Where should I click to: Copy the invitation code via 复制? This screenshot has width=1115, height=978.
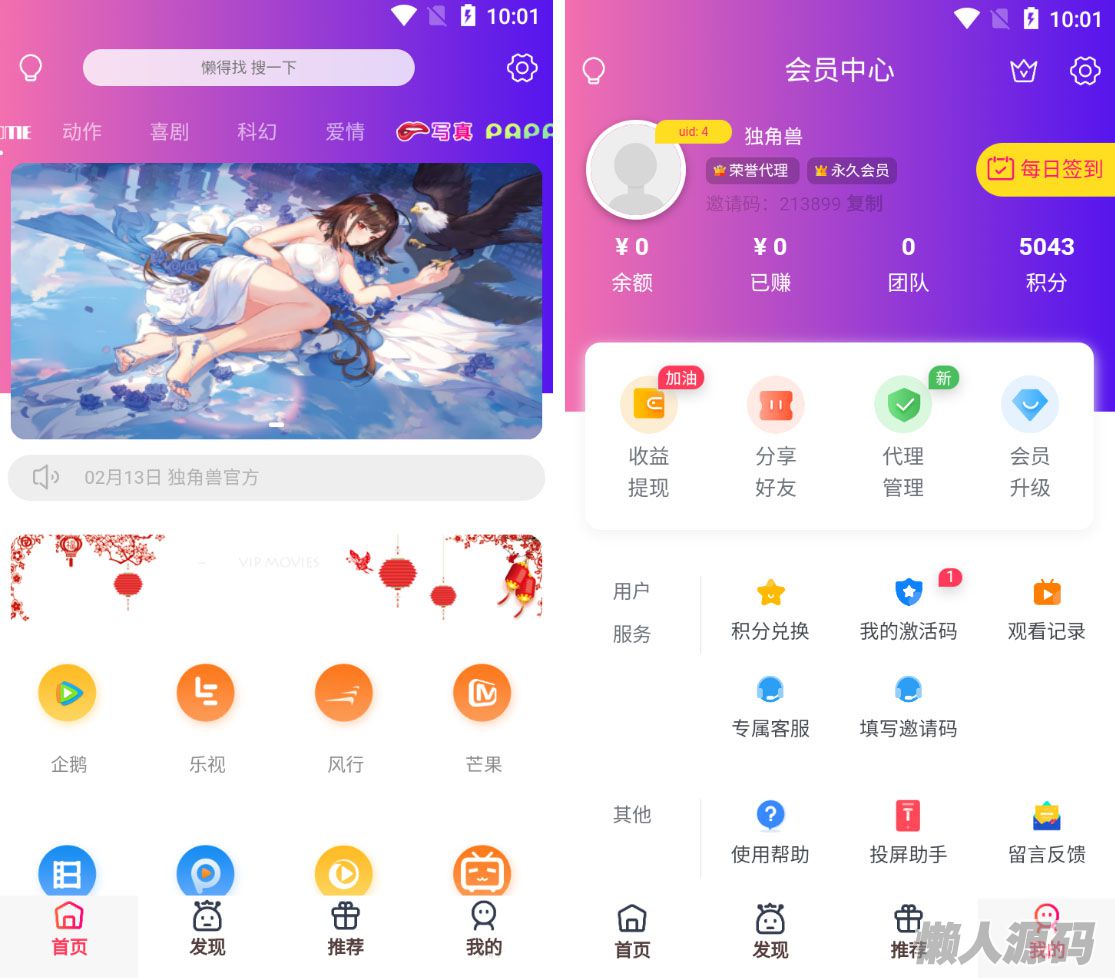click(864, 203)
